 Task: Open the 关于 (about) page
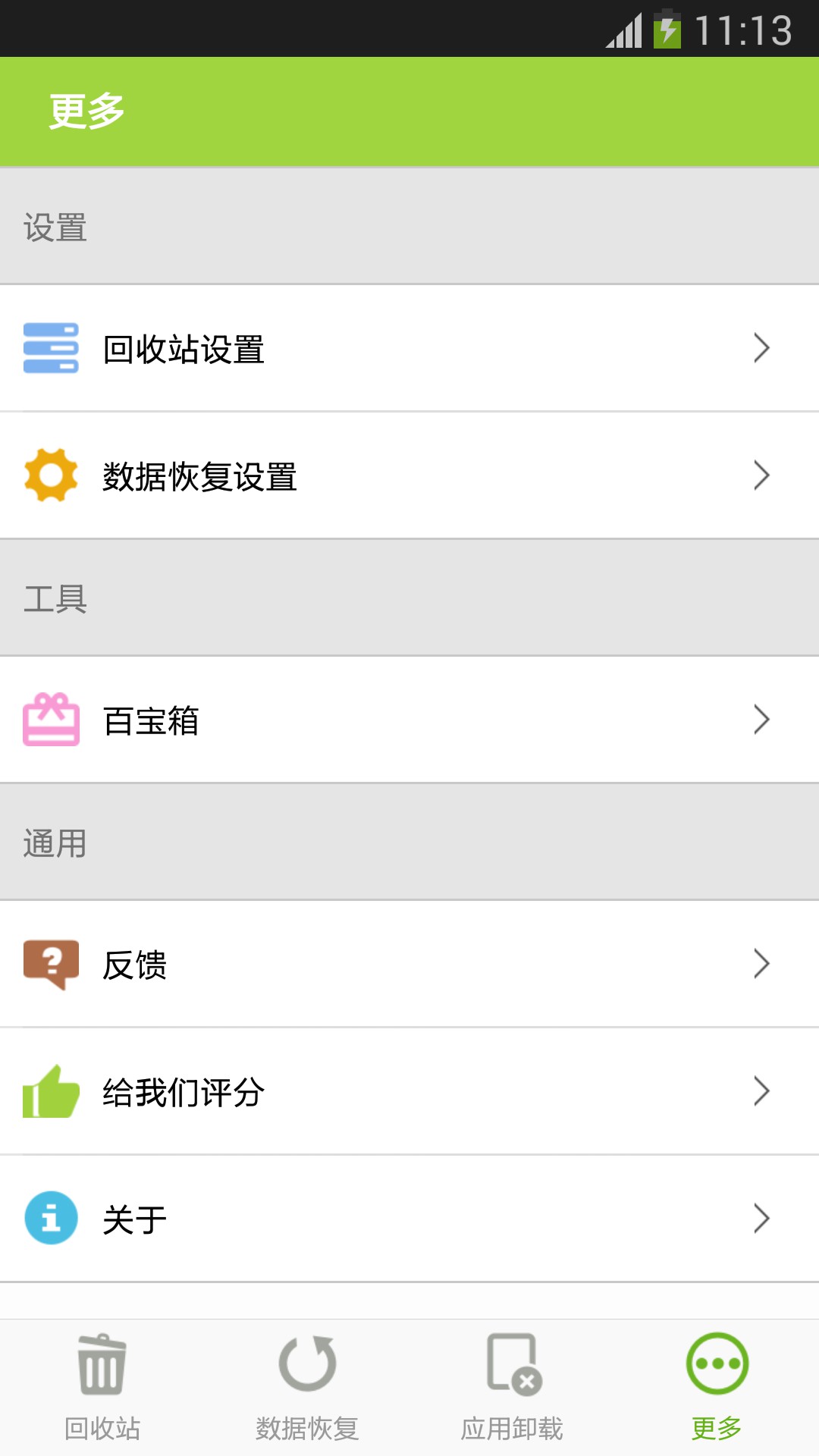point(409,1219)
